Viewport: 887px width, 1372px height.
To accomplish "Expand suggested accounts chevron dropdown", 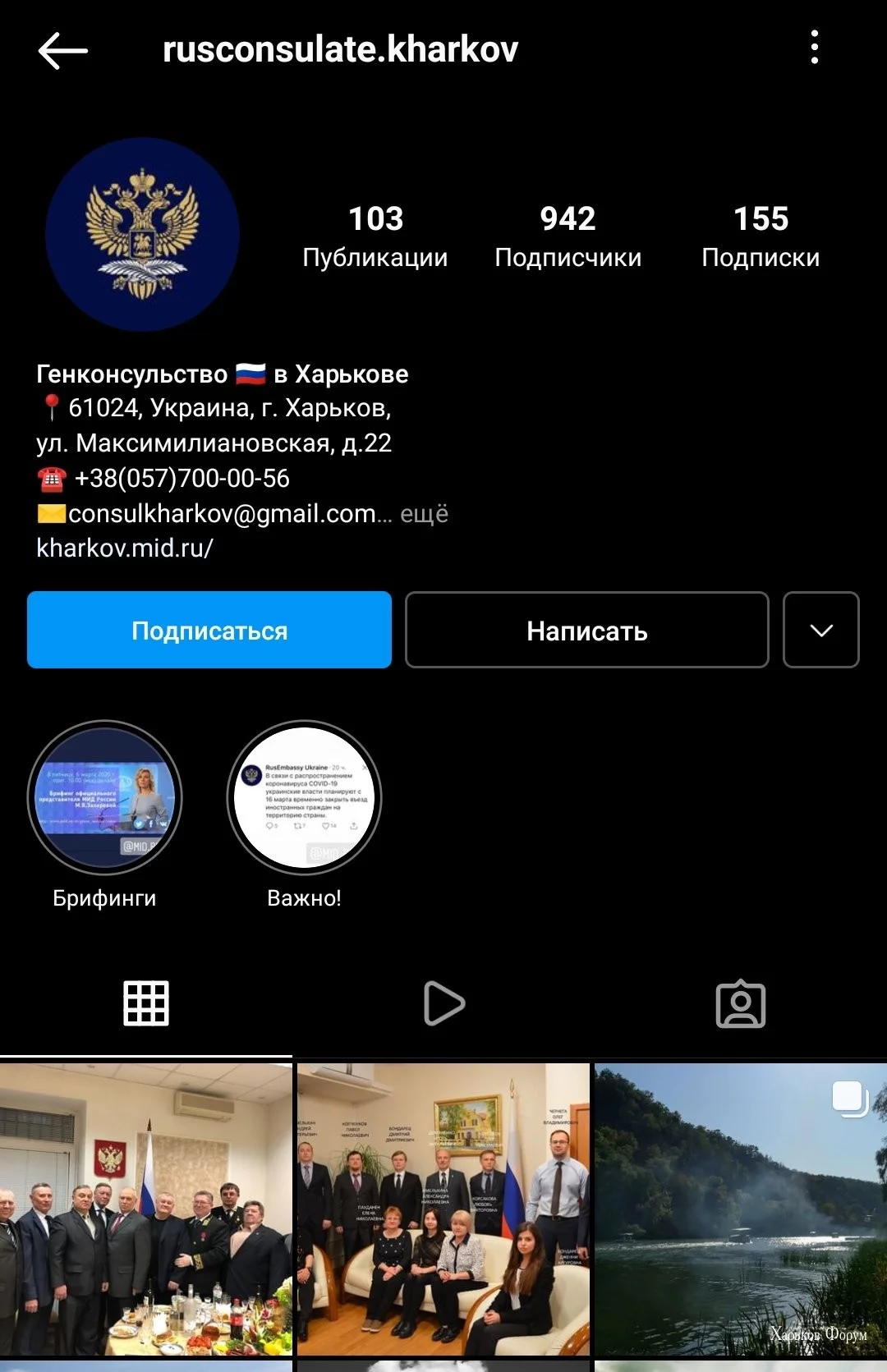I will click(820, 630).
